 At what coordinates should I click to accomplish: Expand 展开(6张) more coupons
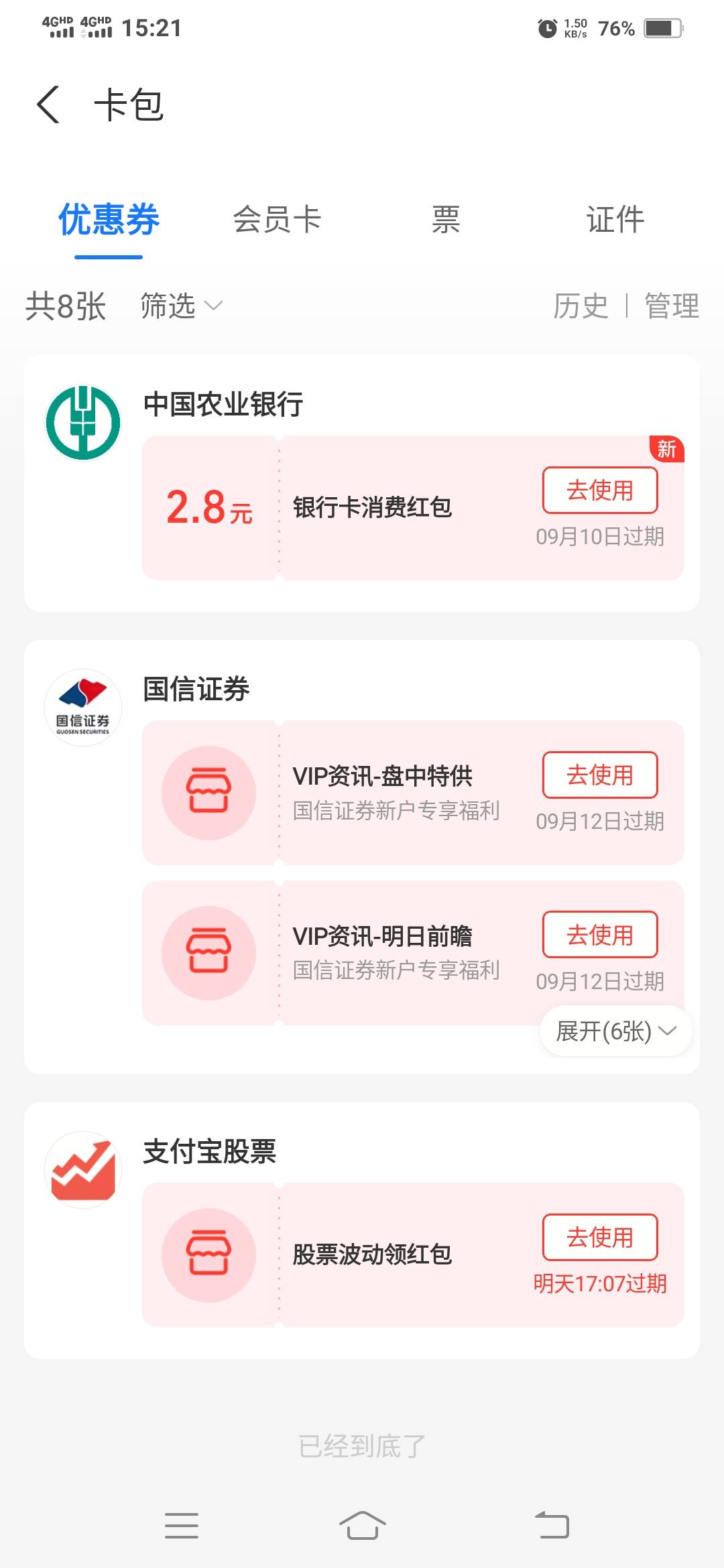616,1031
